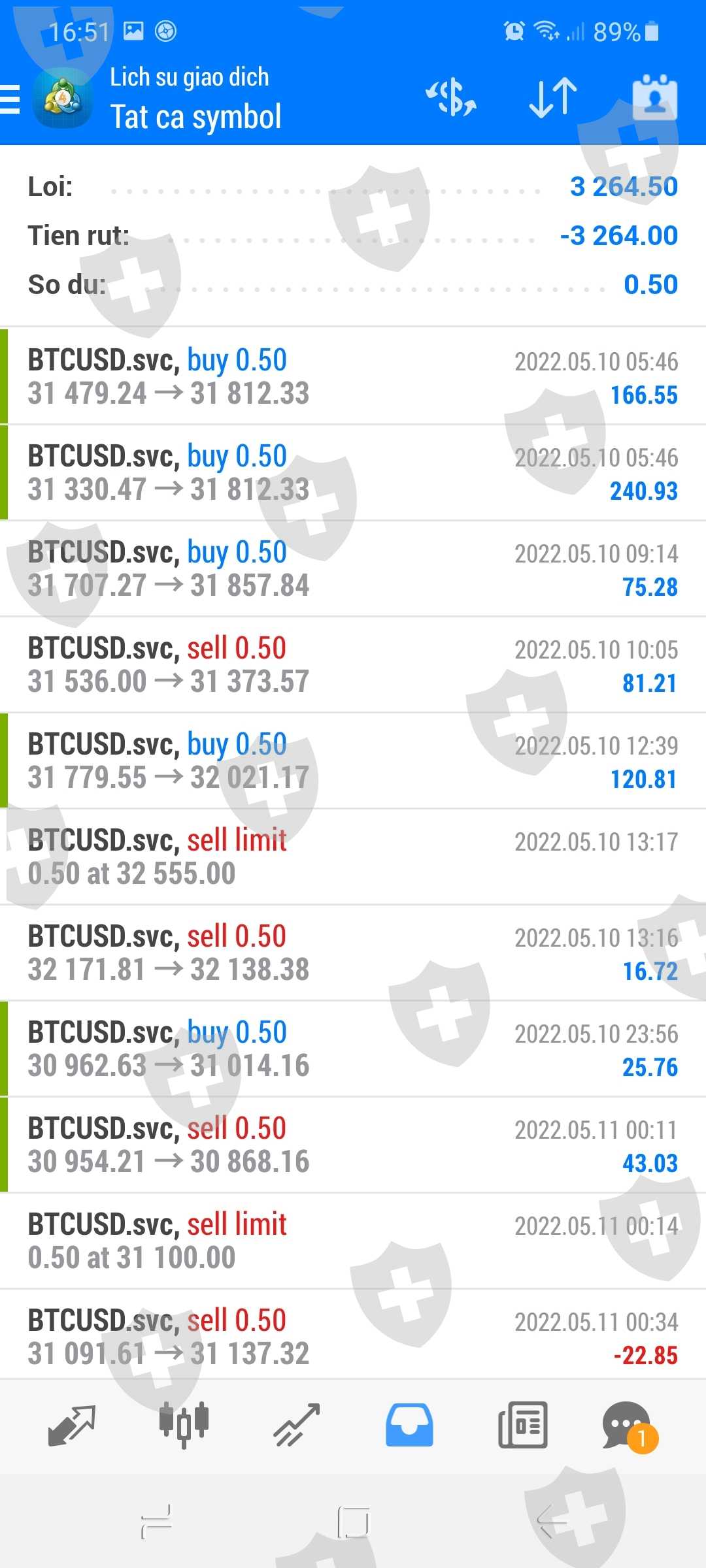This screenshot has height=1568, width=706.
Task: Open the side drawer menu
Action: click(x=10, y=100)
